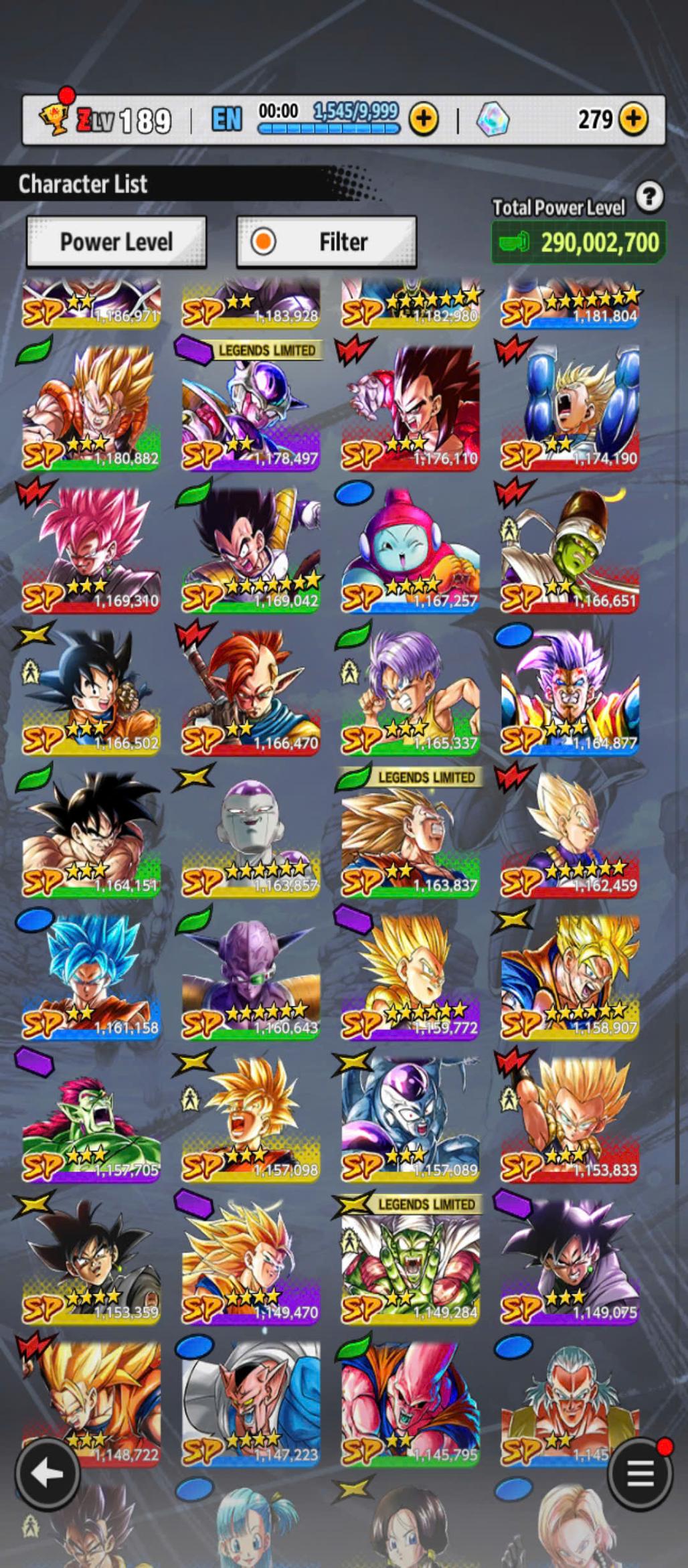688x1568 pixels.
Task: Open the character card showing 1,153,833
Action: click(x=570, y=1119)
